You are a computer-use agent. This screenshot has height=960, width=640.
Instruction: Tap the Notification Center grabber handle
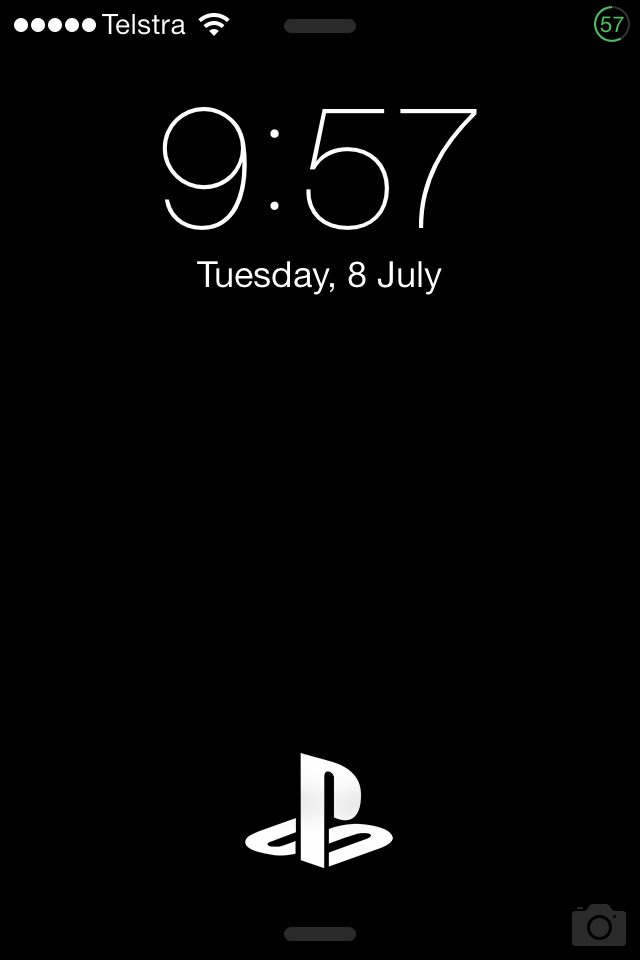(x=320, y=26)
